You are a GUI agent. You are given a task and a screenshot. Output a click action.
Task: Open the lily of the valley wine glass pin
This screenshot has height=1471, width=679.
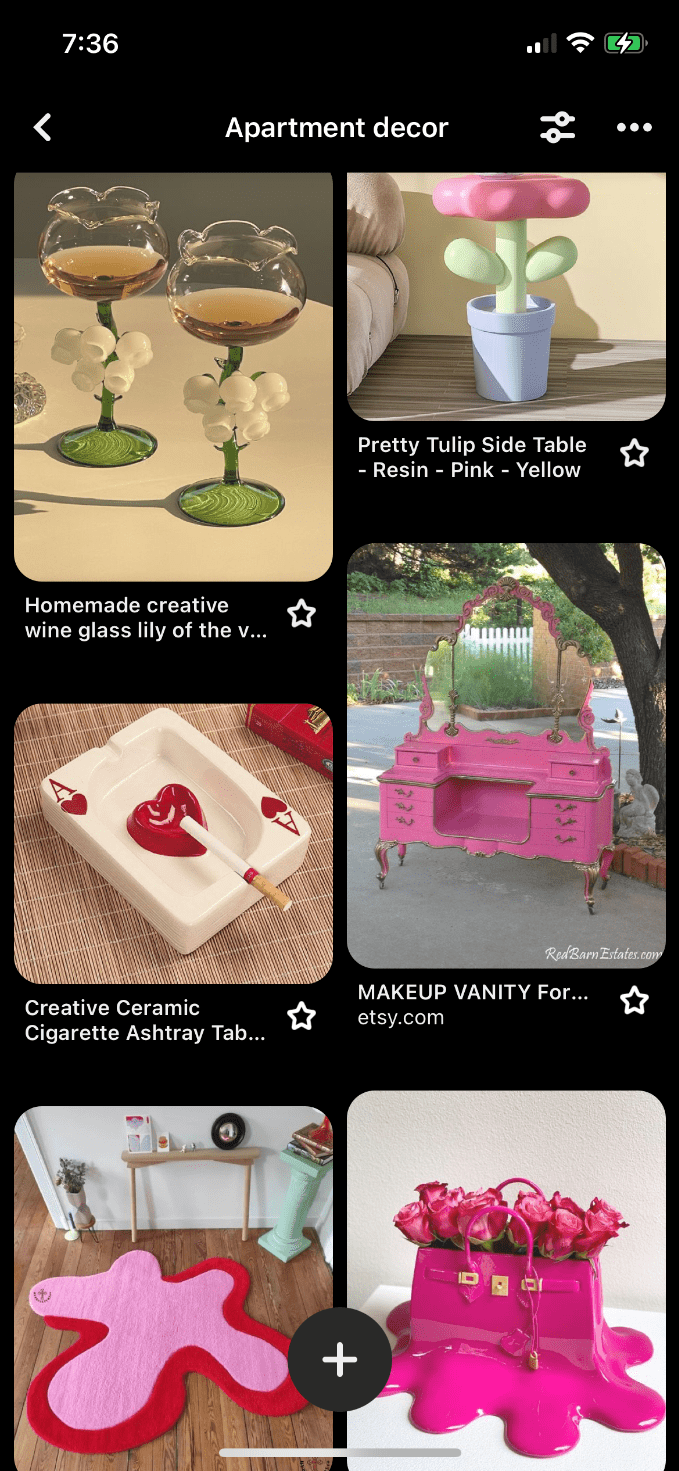pyautogui.click(x=173, y=375)
